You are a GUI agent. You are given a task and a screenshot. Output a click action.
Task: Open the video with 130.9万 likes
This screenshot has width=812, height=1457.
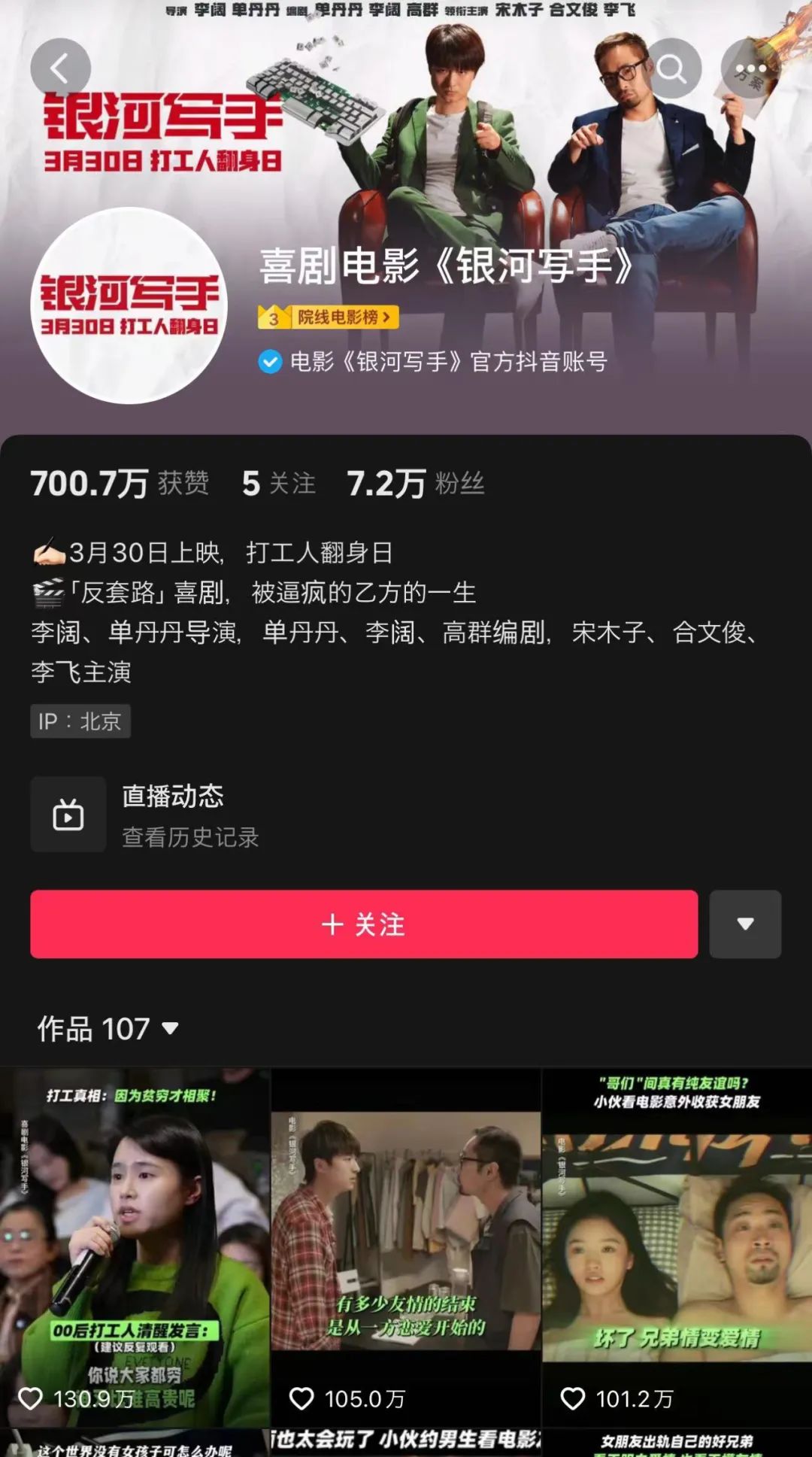[x=135, y=1247]
